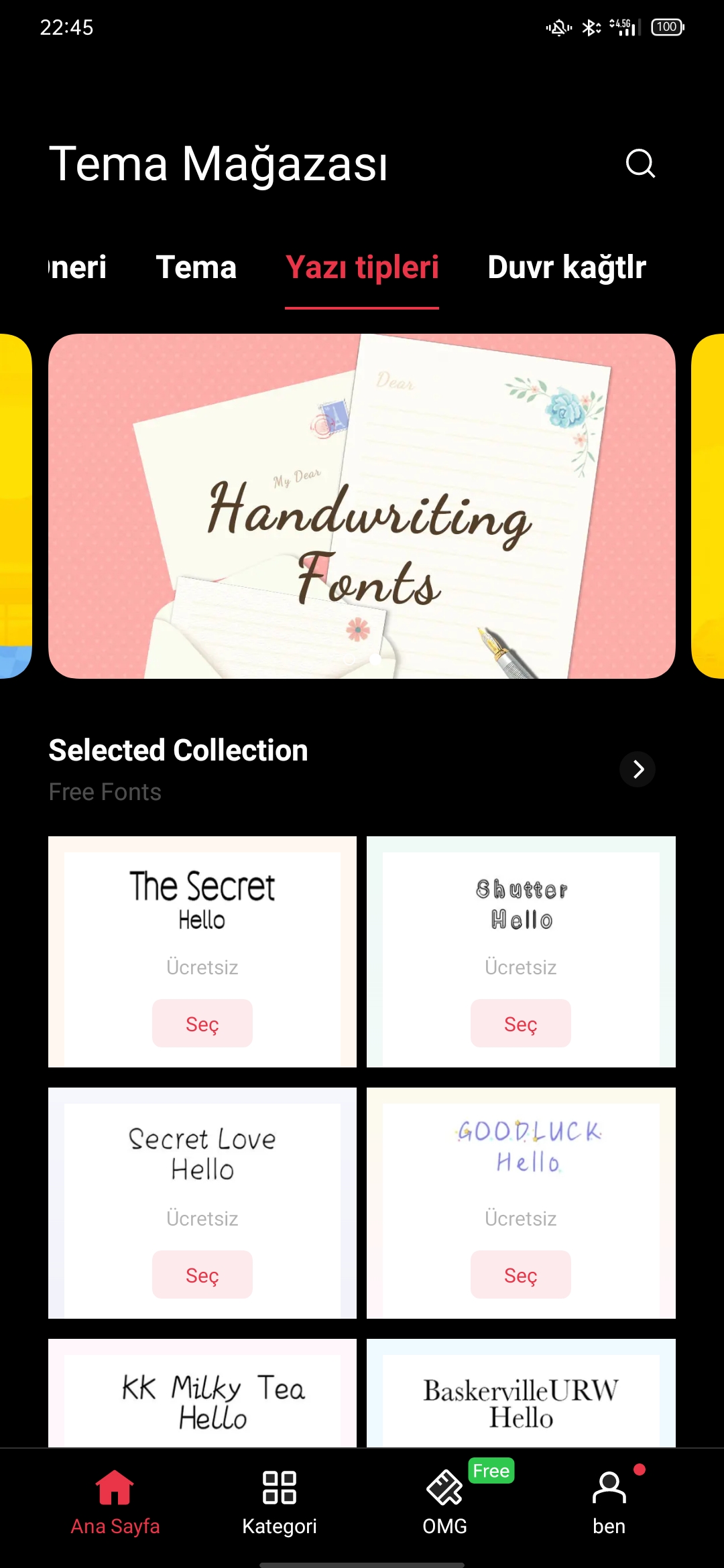Screen dimensions: 724x1568
Task: Open the BaskervilleURW font card
Action: click(x=521, y=1392)
